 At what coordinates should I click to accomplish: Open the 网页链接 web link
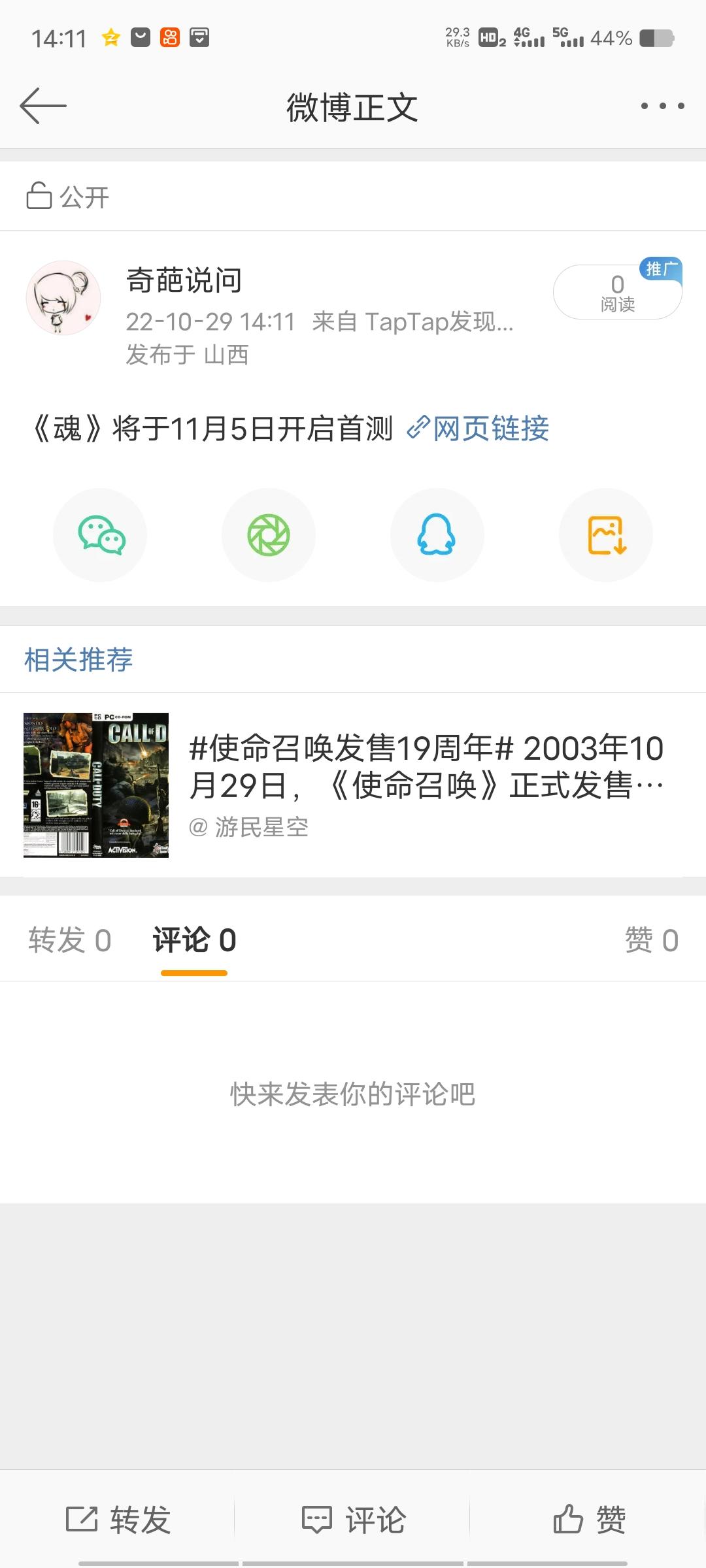click(x=479, y=429)
